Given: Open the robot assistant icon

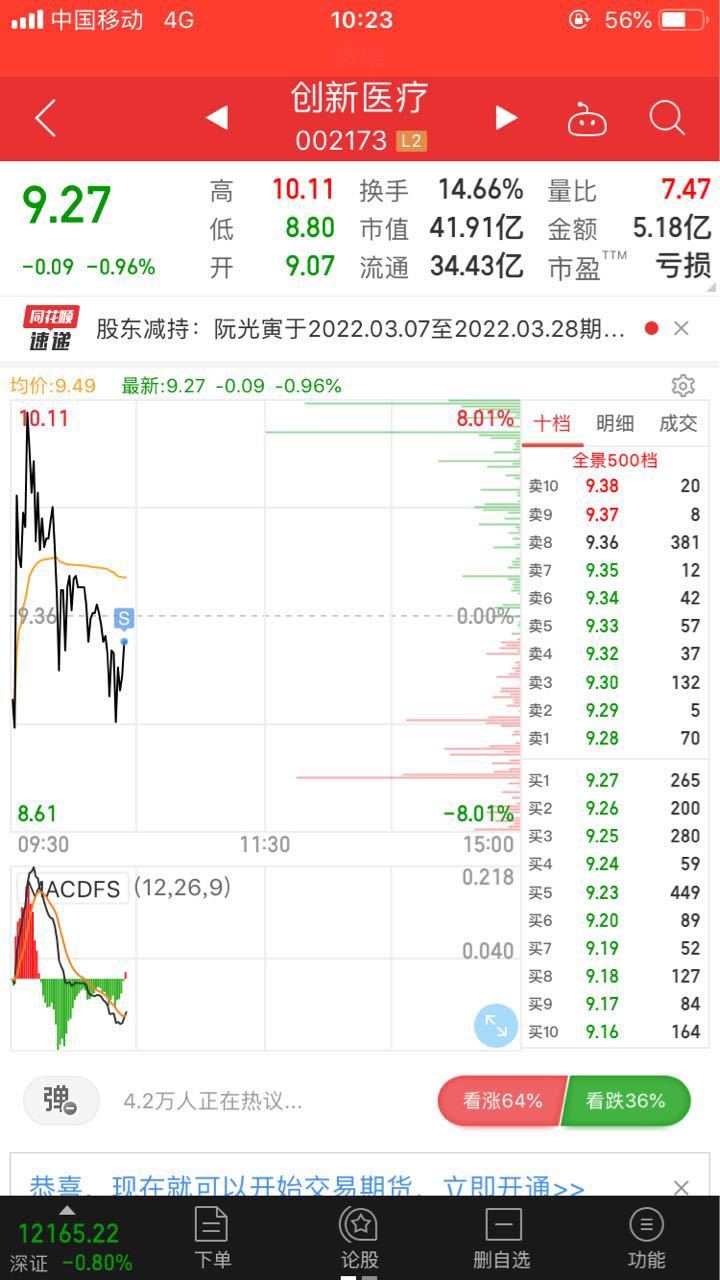Looking at the screenshot, I should (x=587, y=119).
